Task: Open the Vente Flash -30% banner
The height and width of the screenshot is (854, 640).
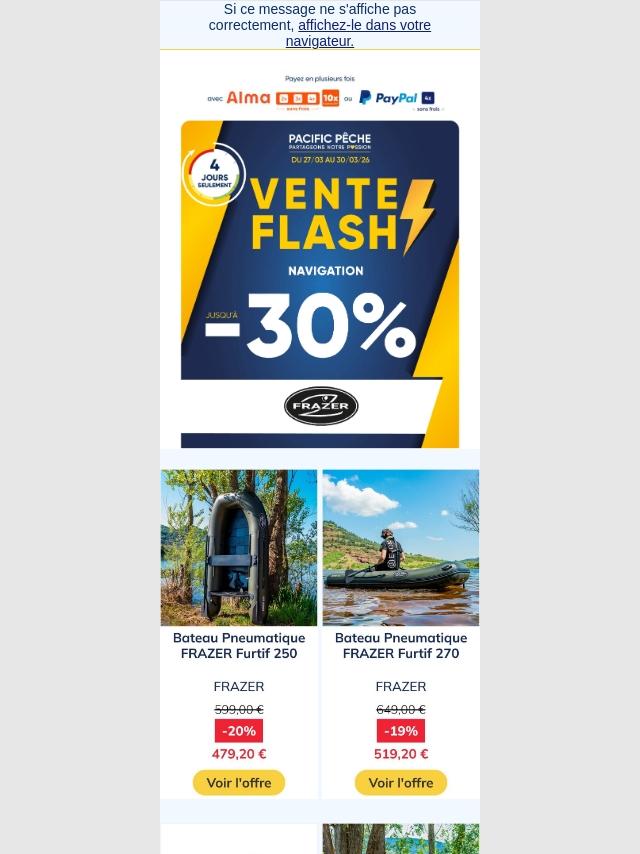Action: tap(320, 284)
